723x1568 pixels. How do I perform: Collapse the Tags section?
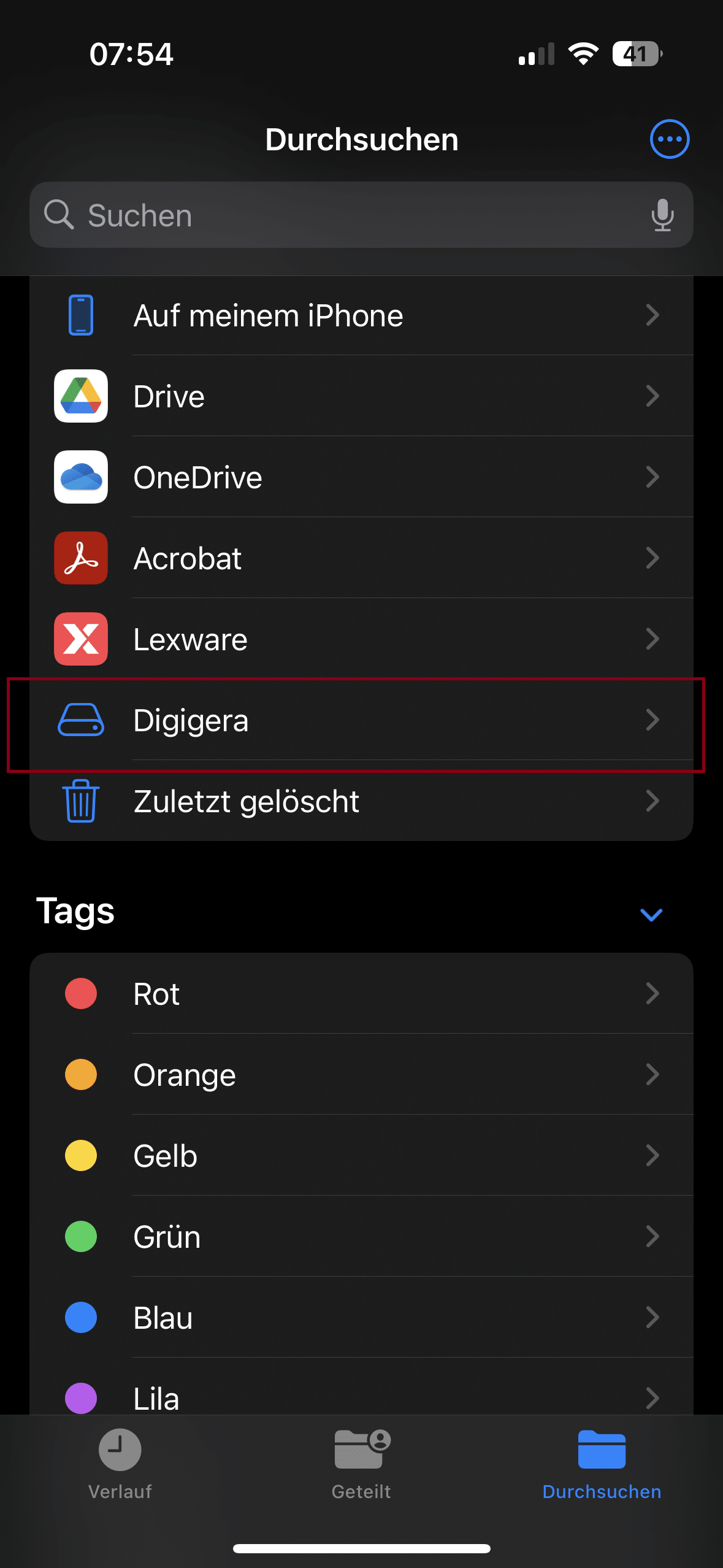point(651,915)
